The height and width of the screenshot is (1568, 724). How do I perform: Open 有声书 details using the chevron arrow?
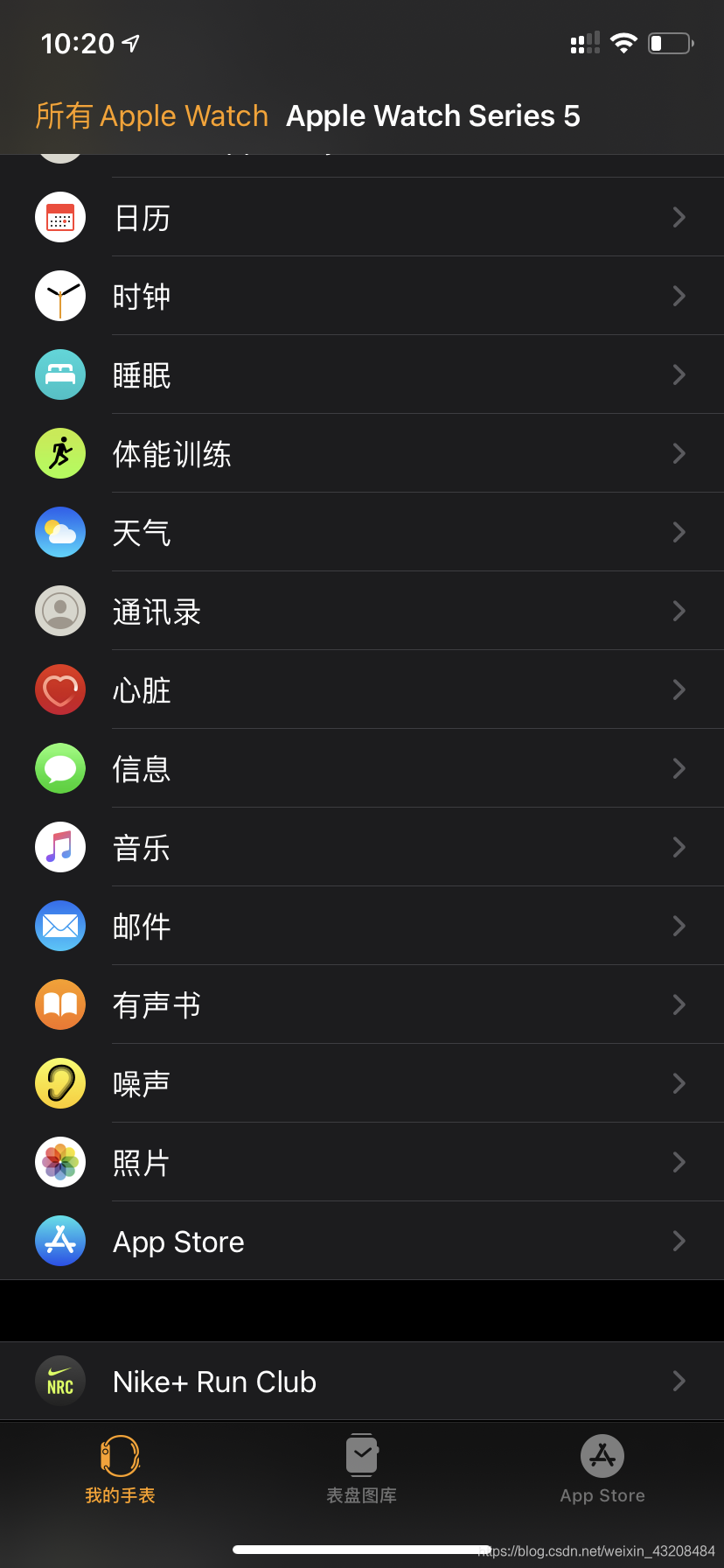tap(679, 1004)
